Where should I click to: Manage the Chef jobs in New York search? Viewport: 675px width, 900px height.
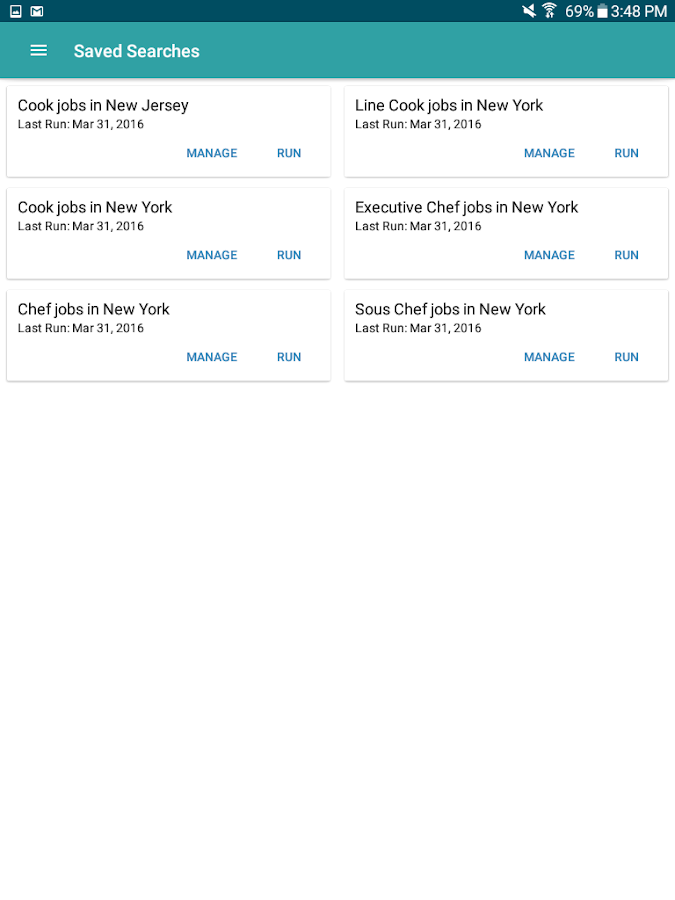pyautogui.click(x=212, y=357)
